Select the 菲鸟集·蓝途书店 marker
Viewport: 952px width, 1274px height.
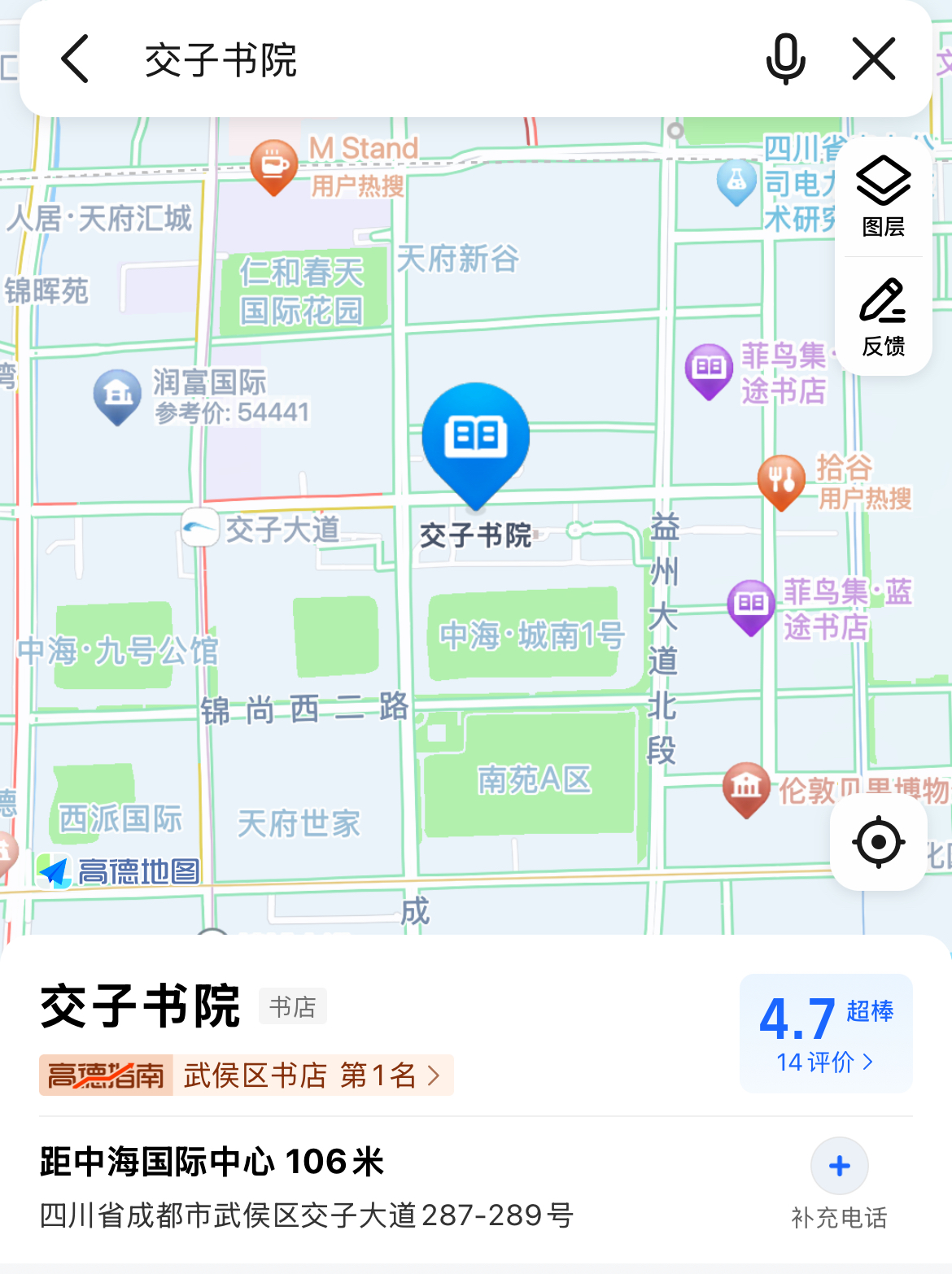750,606
